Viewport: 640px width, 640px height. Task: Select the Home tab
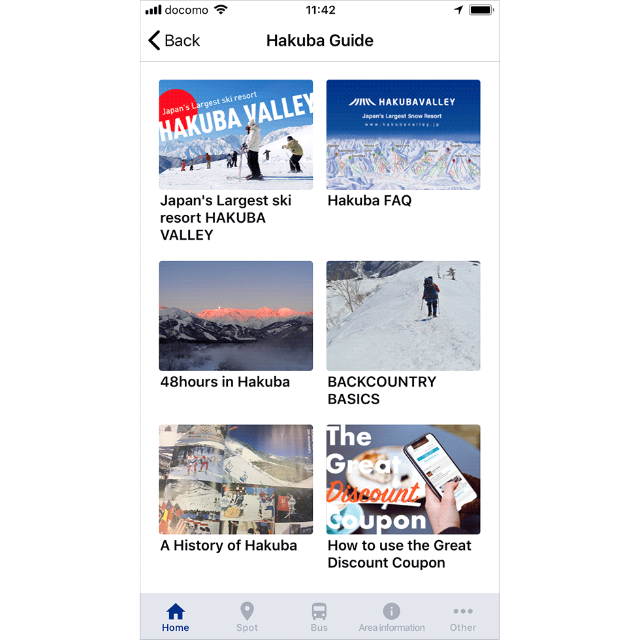[x=176, y=617]
